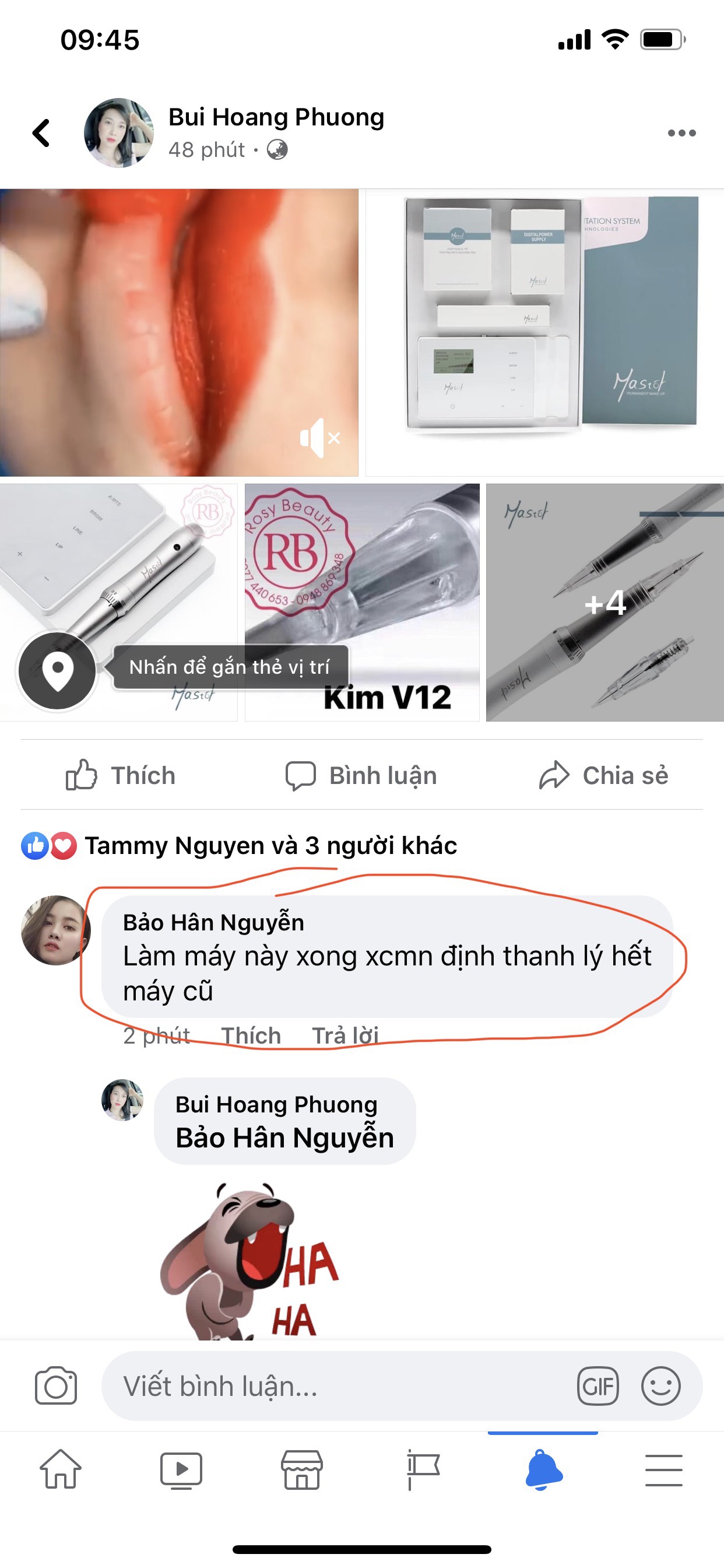Image resolution: width=724 pixels, height=1568 pixels.
Task: Open the emoji sticker picker
Action: 660,1386
